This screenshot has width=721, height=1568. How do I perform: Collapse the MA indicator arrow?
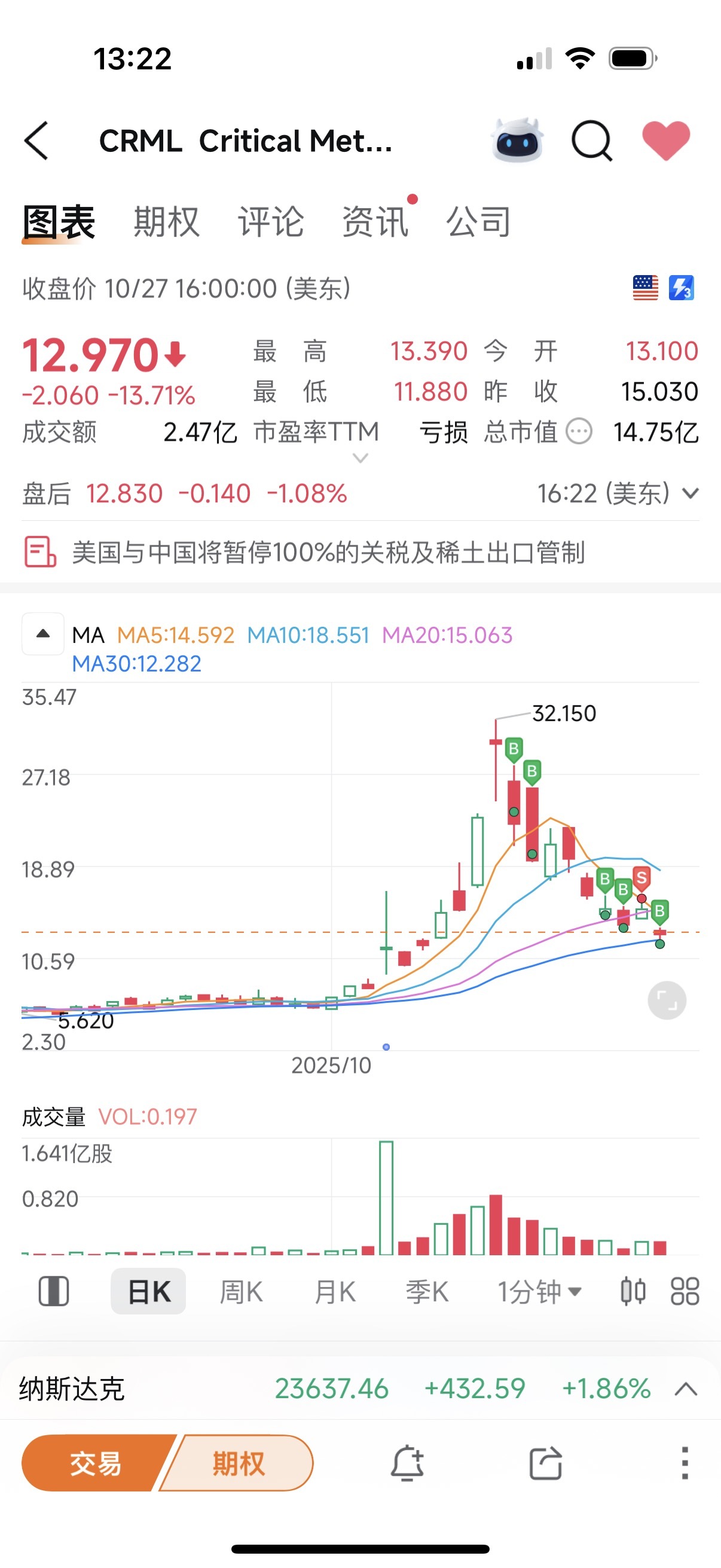[42, 634]
